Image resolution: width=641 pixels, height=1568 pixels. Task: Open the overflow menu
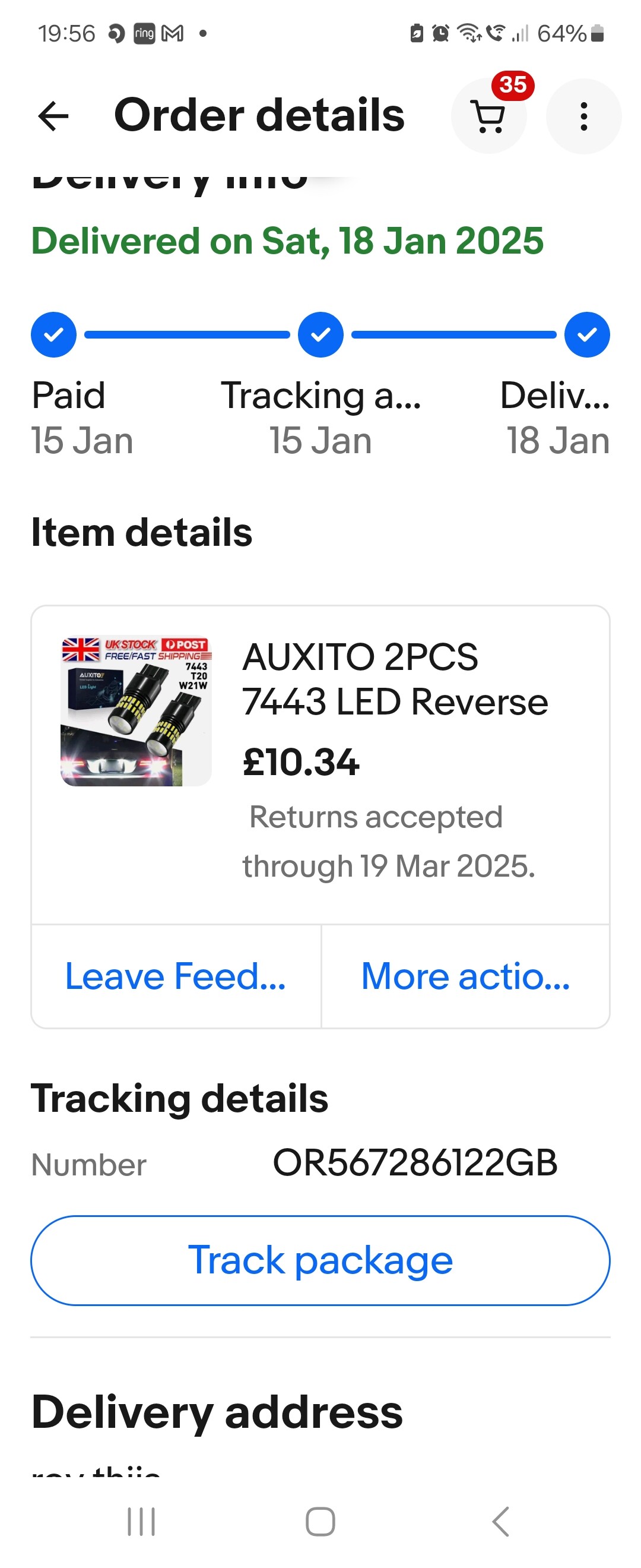coord(583,116)
